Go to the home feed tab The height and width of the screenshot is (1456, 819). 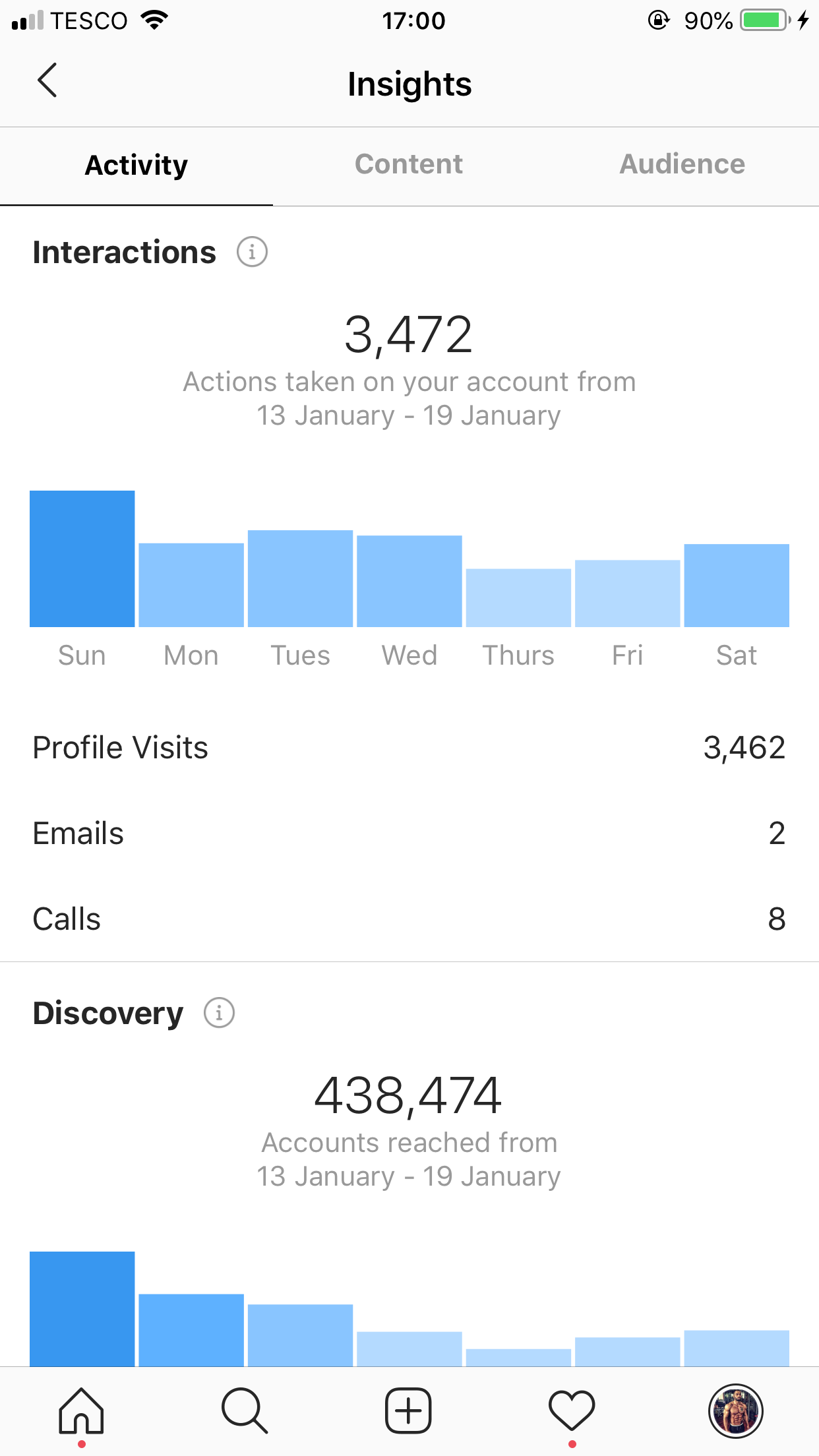81,1410
